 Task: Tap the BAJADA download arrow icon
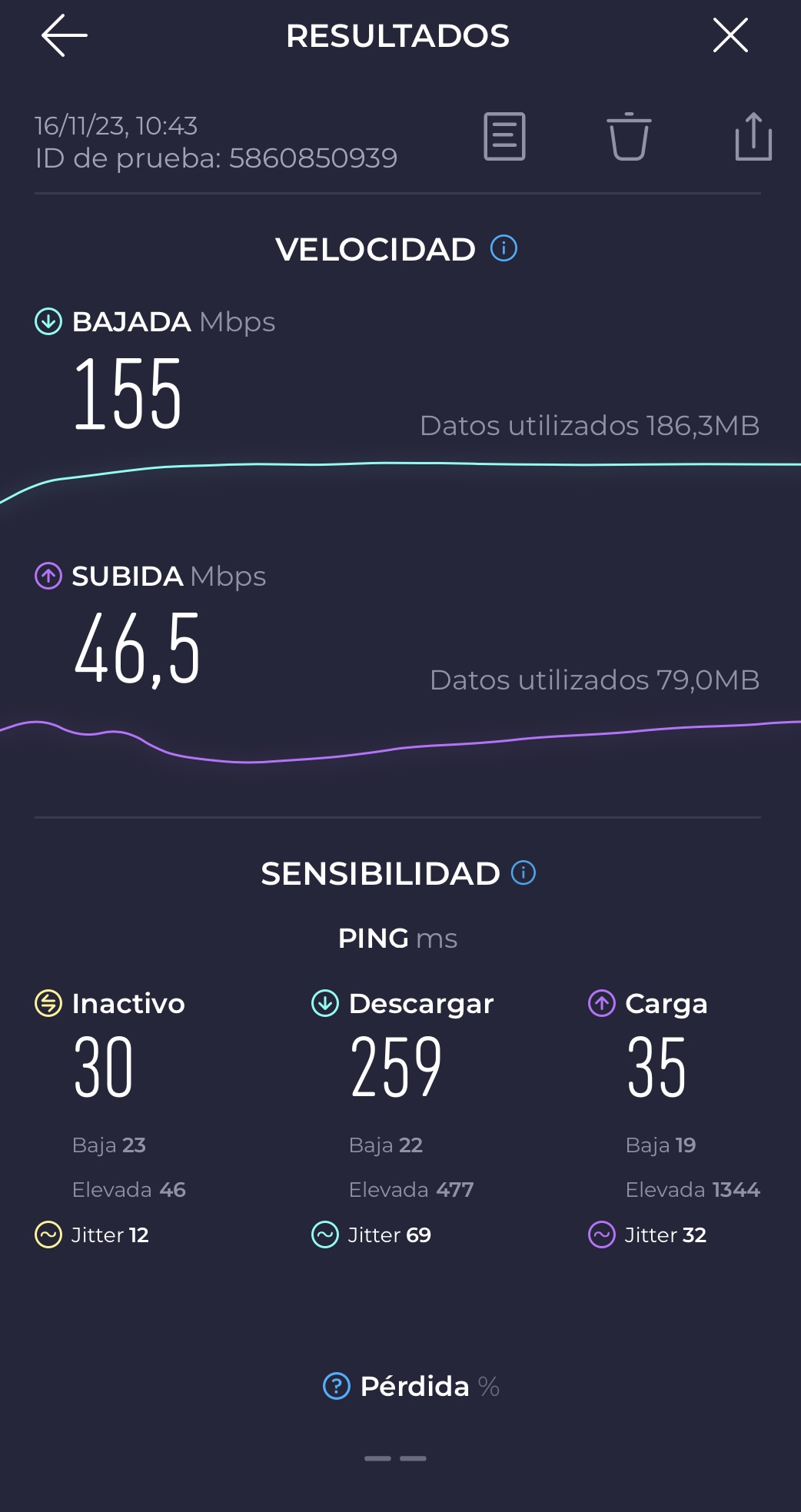click(48, 322)
